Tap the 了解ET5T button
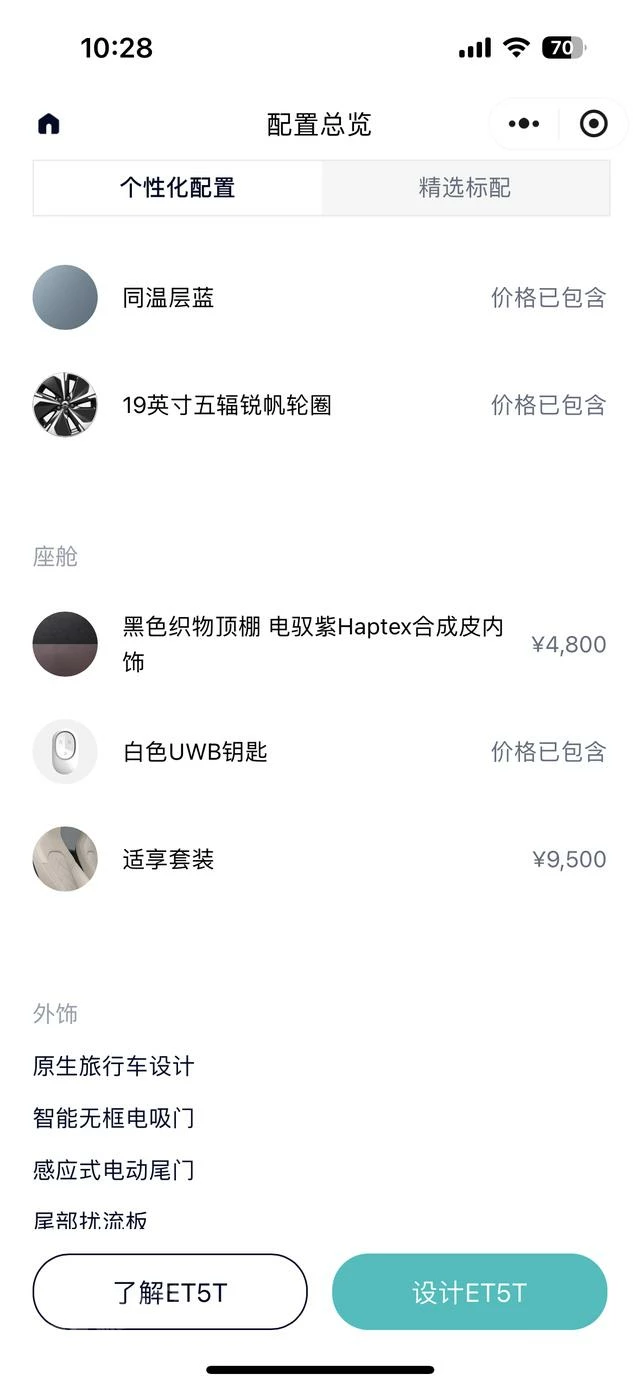The height and width of the screenshot is (1387, 640). (x=170, y=1292)
